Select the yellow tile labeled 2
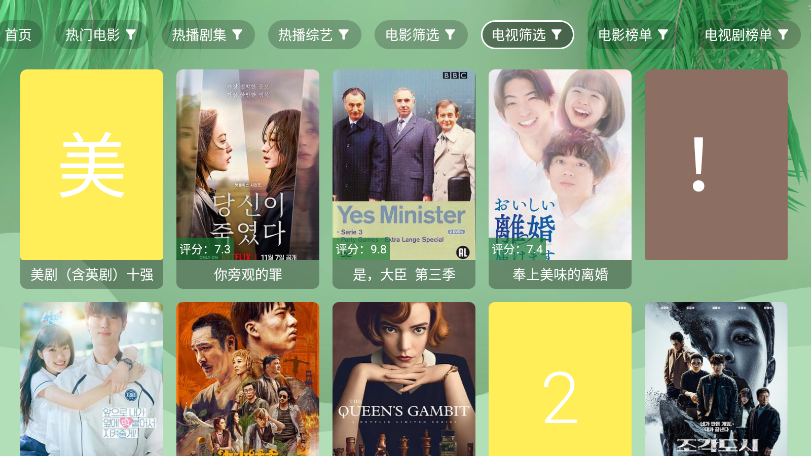811x456 pixels. click(x=560, y=378)
